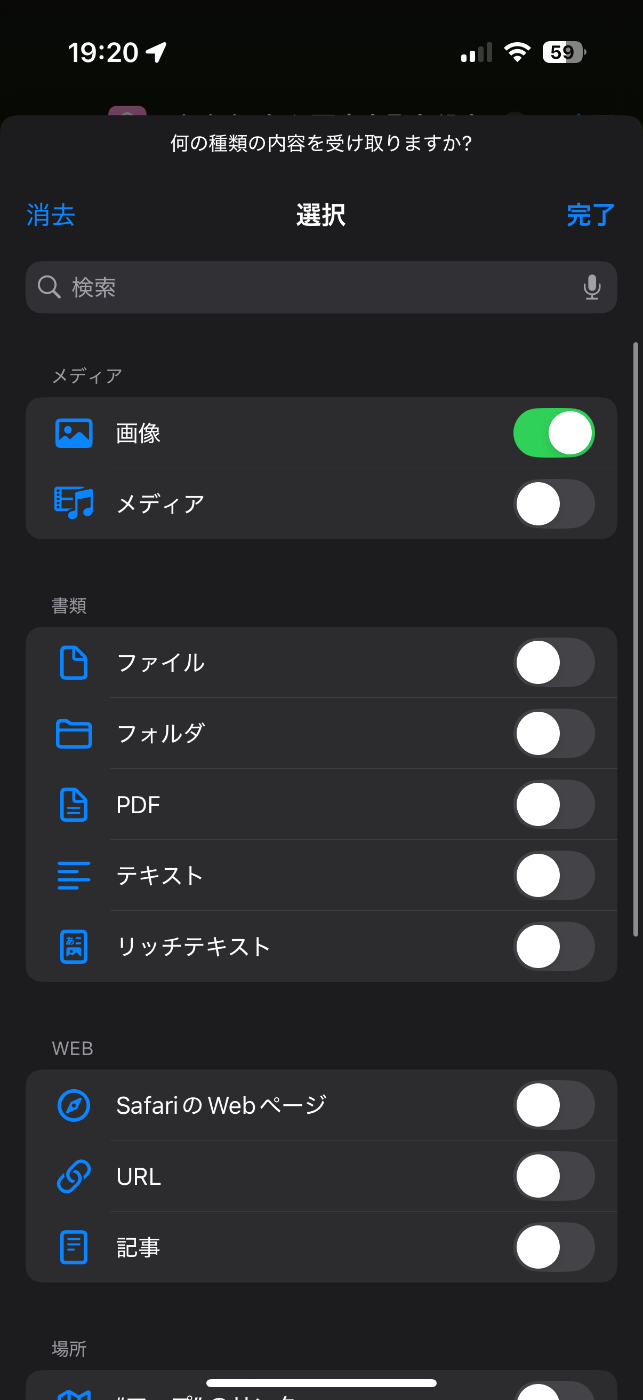Confirm selection with 完了
Screen dimensions: 643x1400
[591, 215]
